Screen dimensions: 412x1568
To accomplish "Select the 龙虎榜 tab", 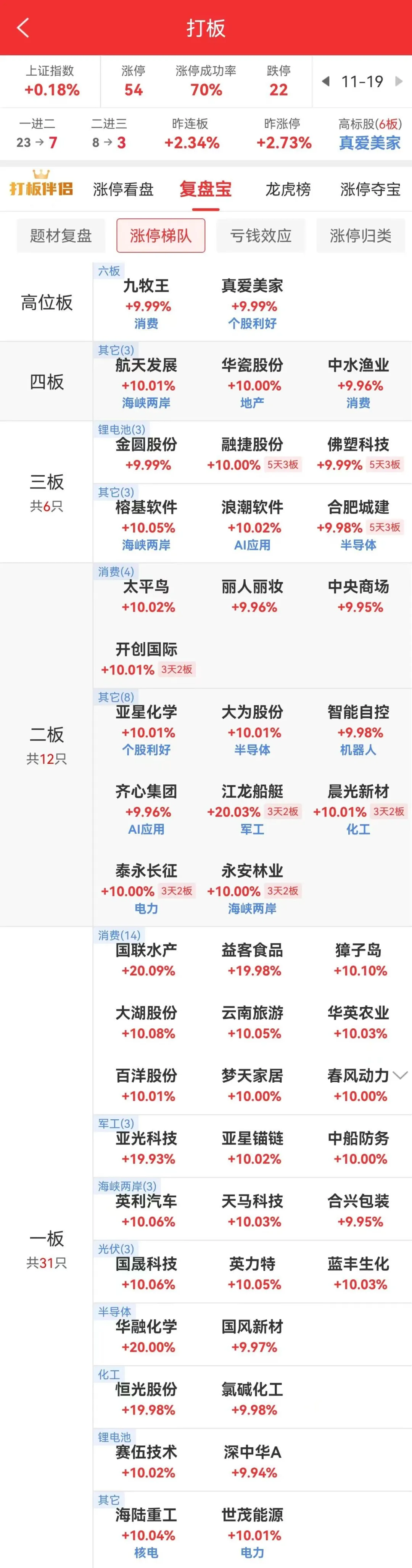I will (288, 189).
